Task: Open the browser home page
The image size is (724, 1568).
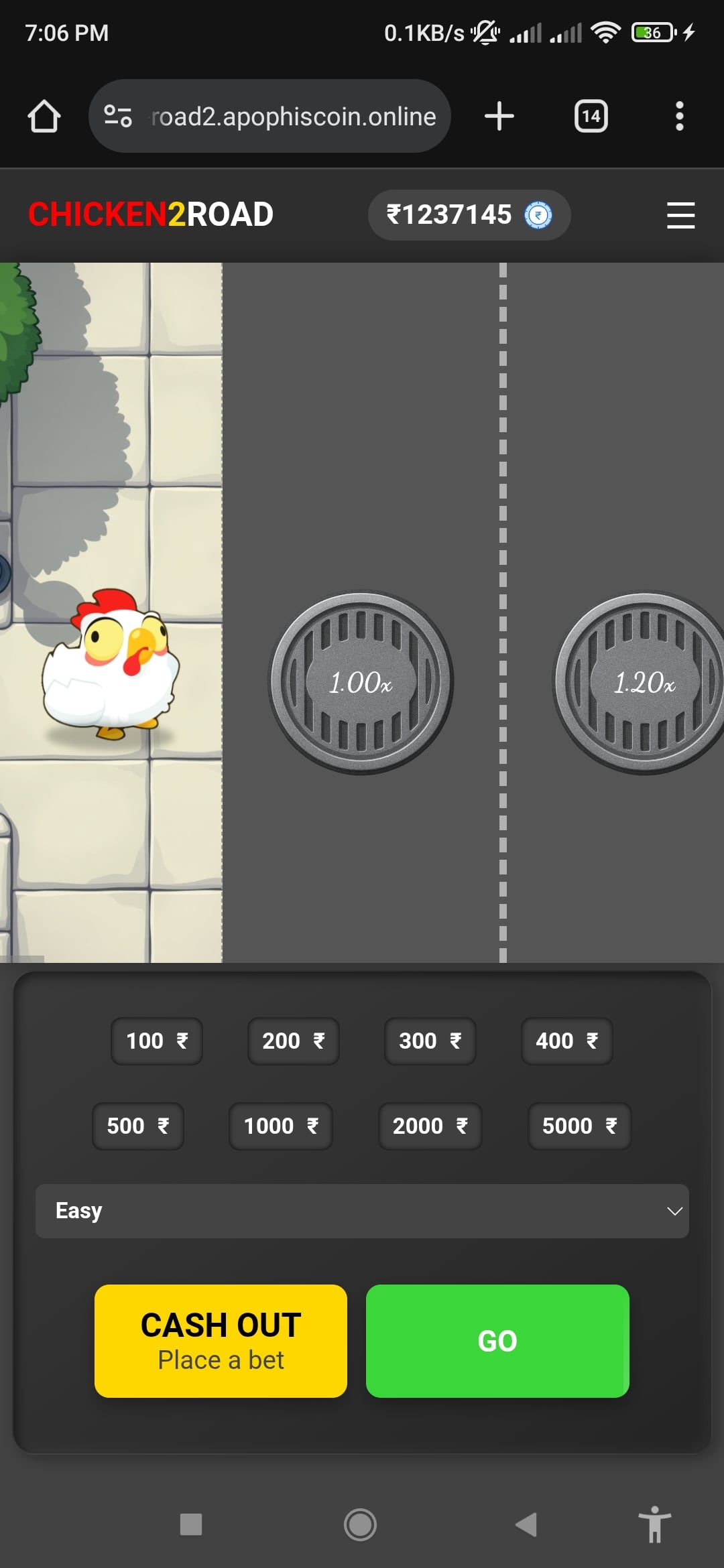Action: click(44, 117)
